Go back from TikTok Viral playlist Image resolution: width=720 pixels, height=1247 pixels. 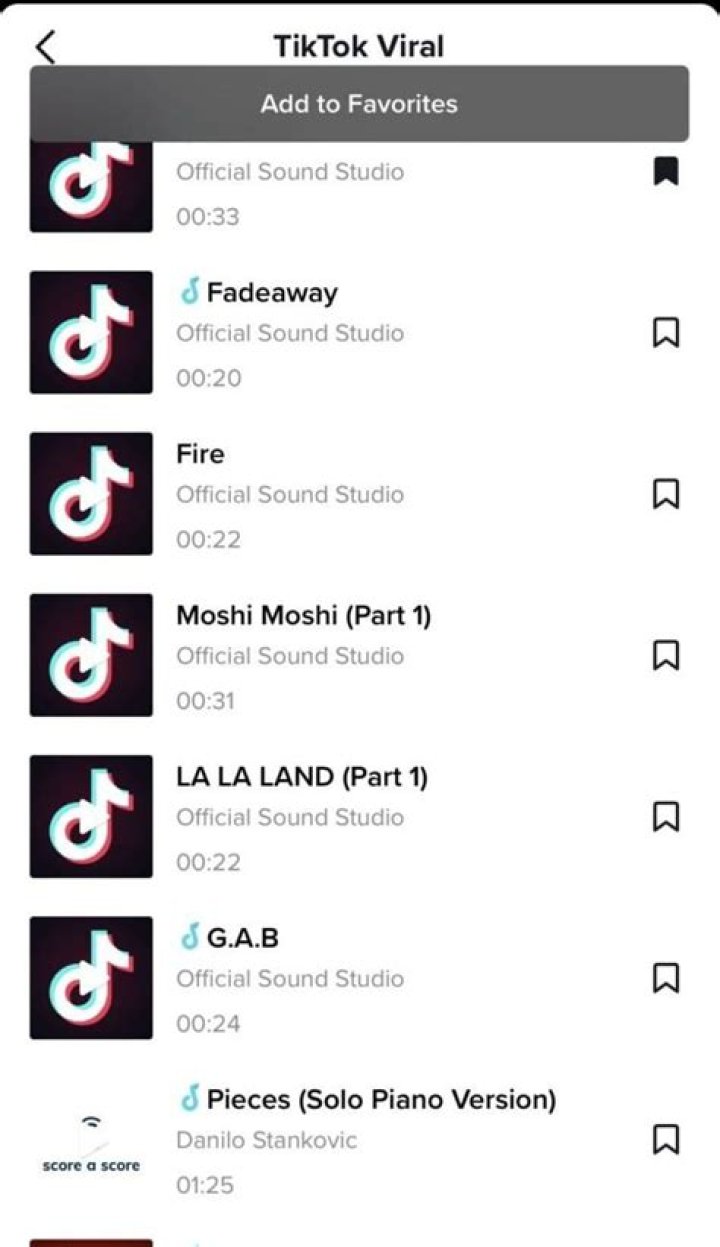pos(46,47)
